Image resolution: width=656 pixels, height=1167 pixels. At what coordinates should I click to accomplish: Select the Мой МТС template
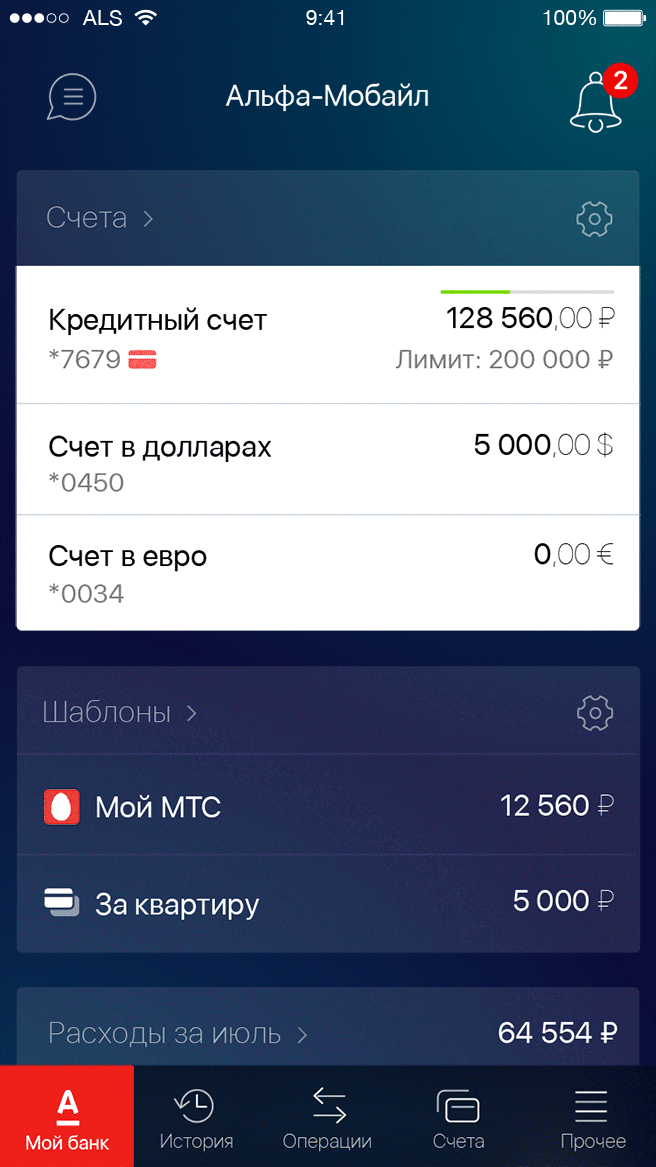(x=328, y=806)
